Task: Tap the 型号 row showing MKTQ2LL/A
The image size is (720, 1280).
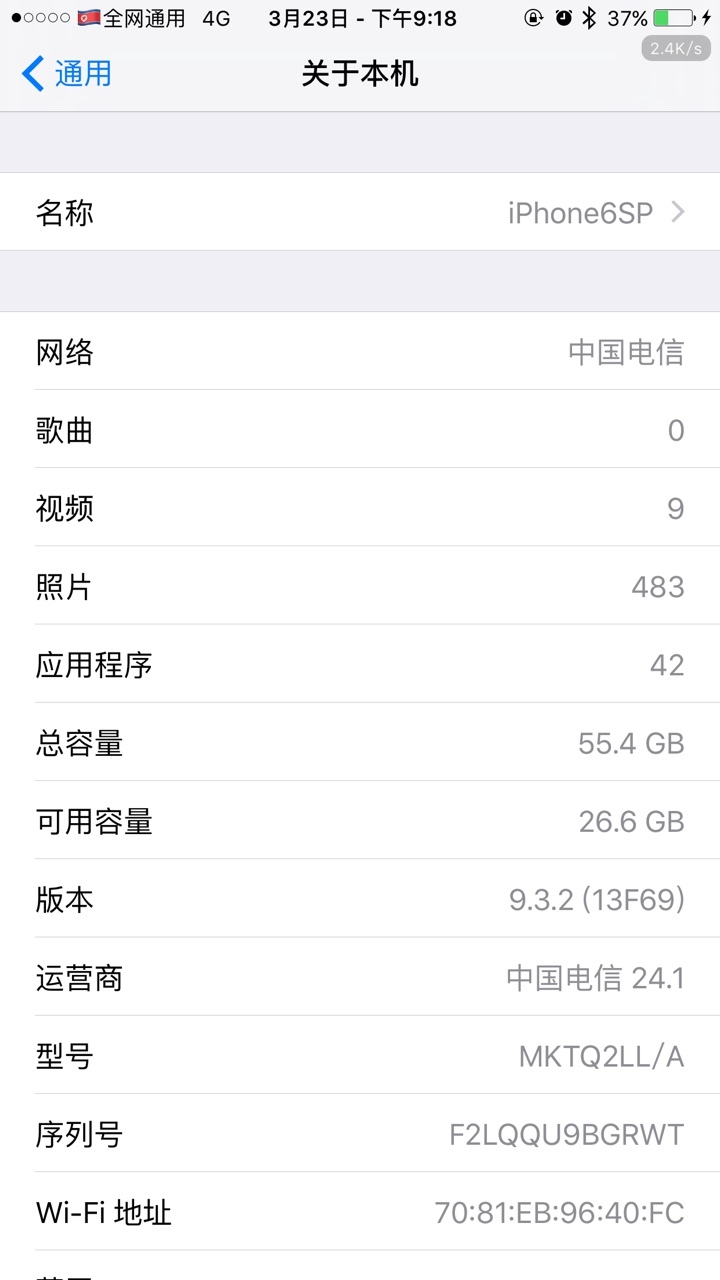Action: (360, 1055)
